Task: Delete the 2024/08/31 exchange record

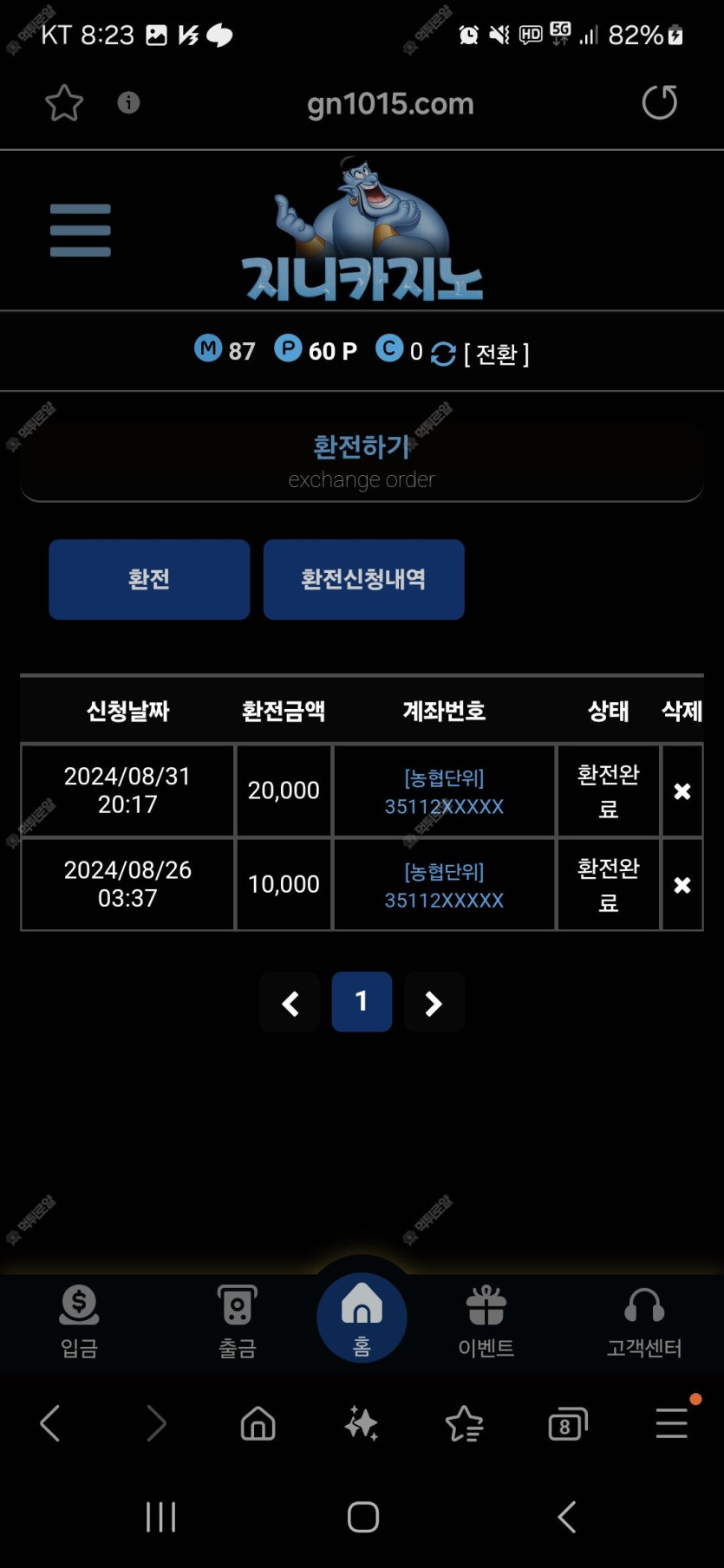Action: pos(682,791)
